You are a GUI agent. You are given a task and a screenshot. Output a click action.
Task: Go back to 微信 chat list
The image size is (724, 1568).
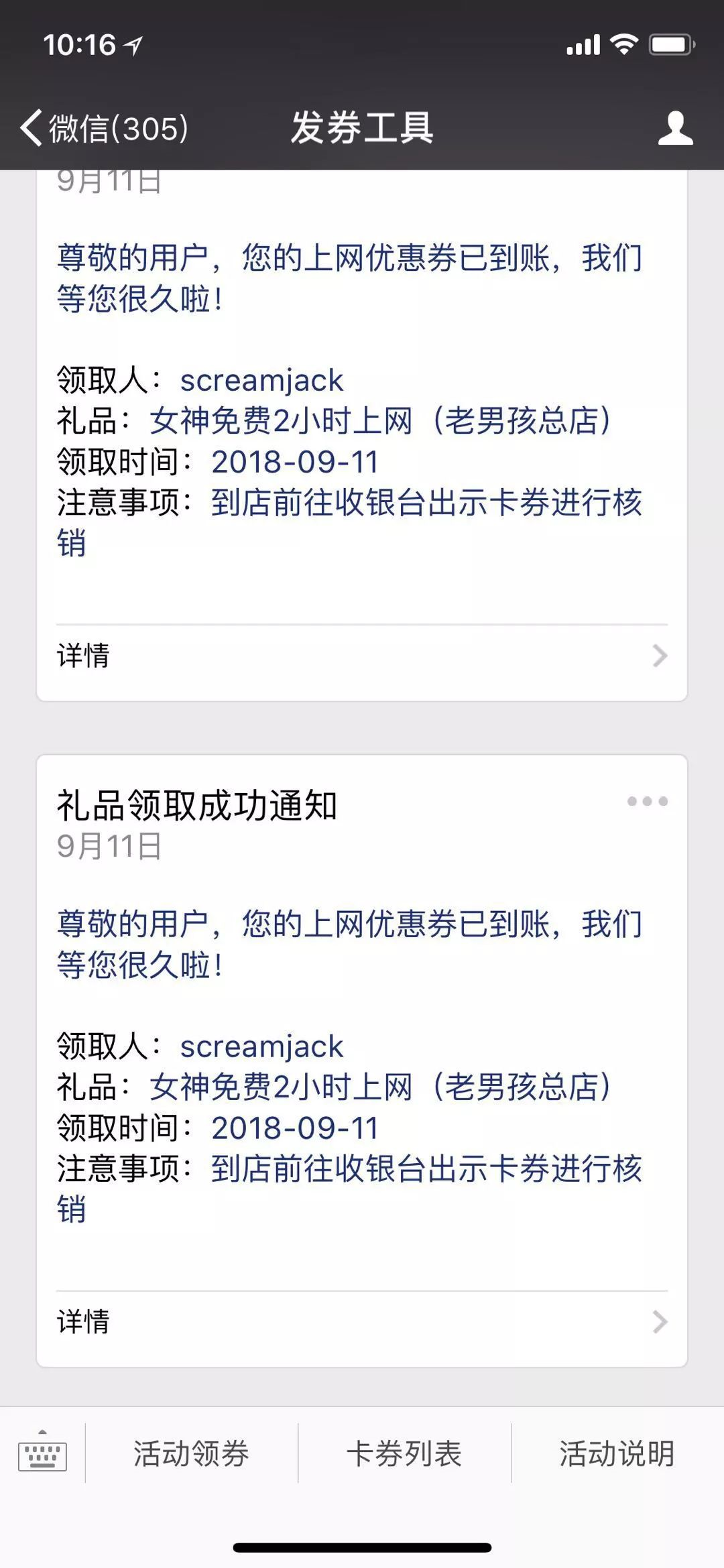click(x=105, y=127)
